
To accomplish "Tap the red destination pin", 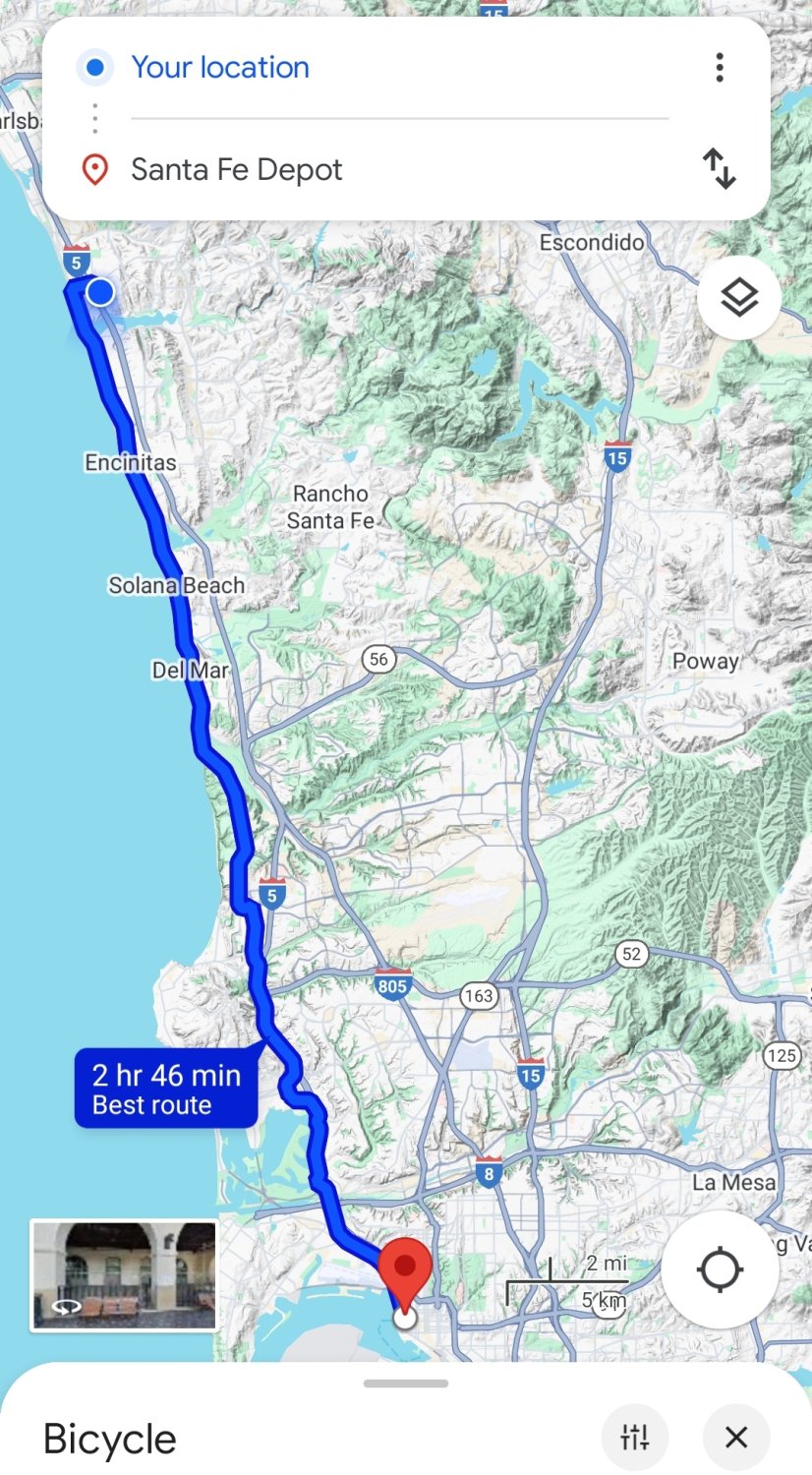I will pyautogui.click(x=405, y=1268).
